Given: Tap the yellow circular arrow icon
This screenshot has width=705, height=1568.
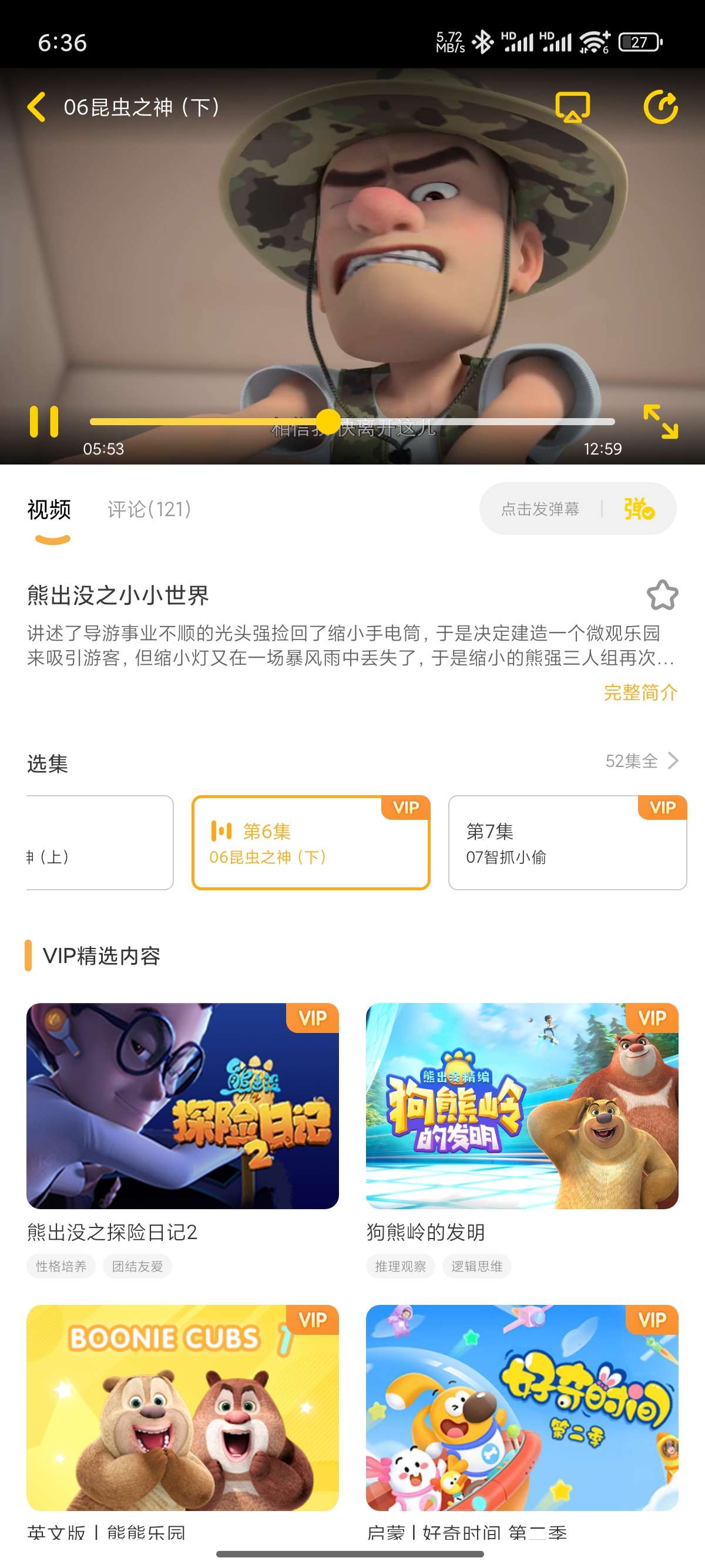Looking at the screenshot, I should click(x=660, y=107).
